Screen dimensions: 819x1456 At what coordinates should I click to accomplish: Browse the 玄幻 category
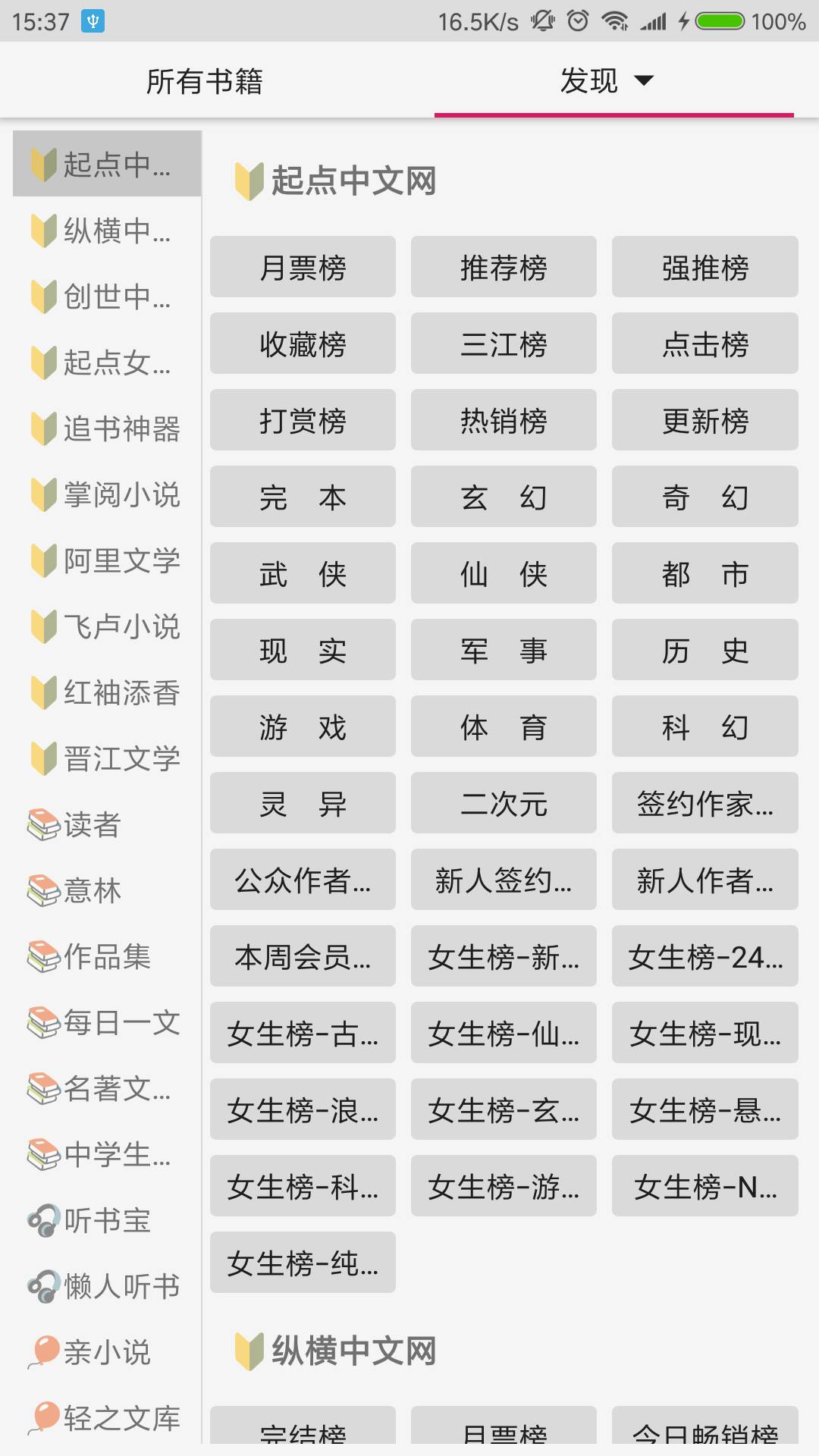(504, 497)
